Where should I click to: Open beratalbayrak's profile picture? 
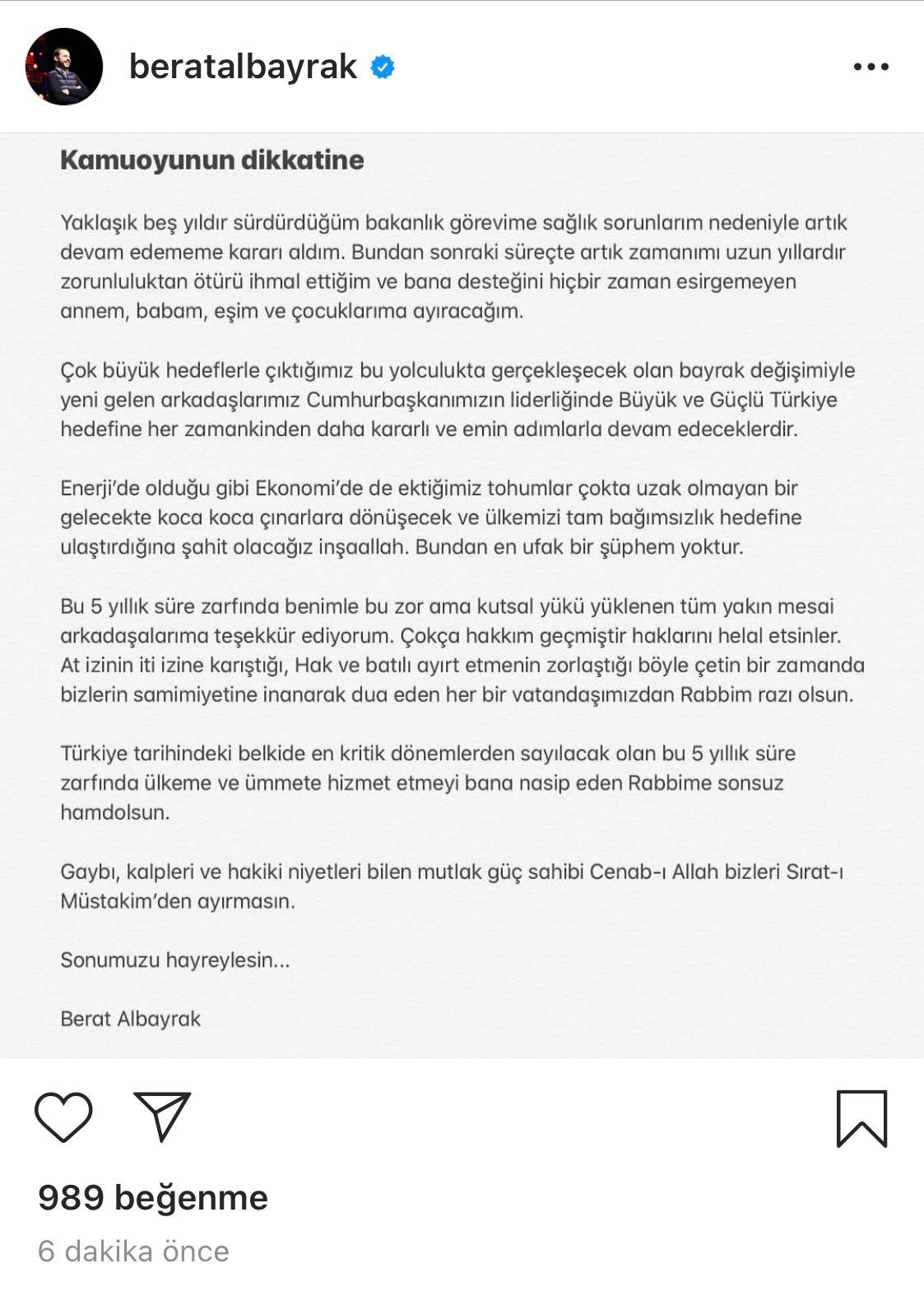(65, 67)
